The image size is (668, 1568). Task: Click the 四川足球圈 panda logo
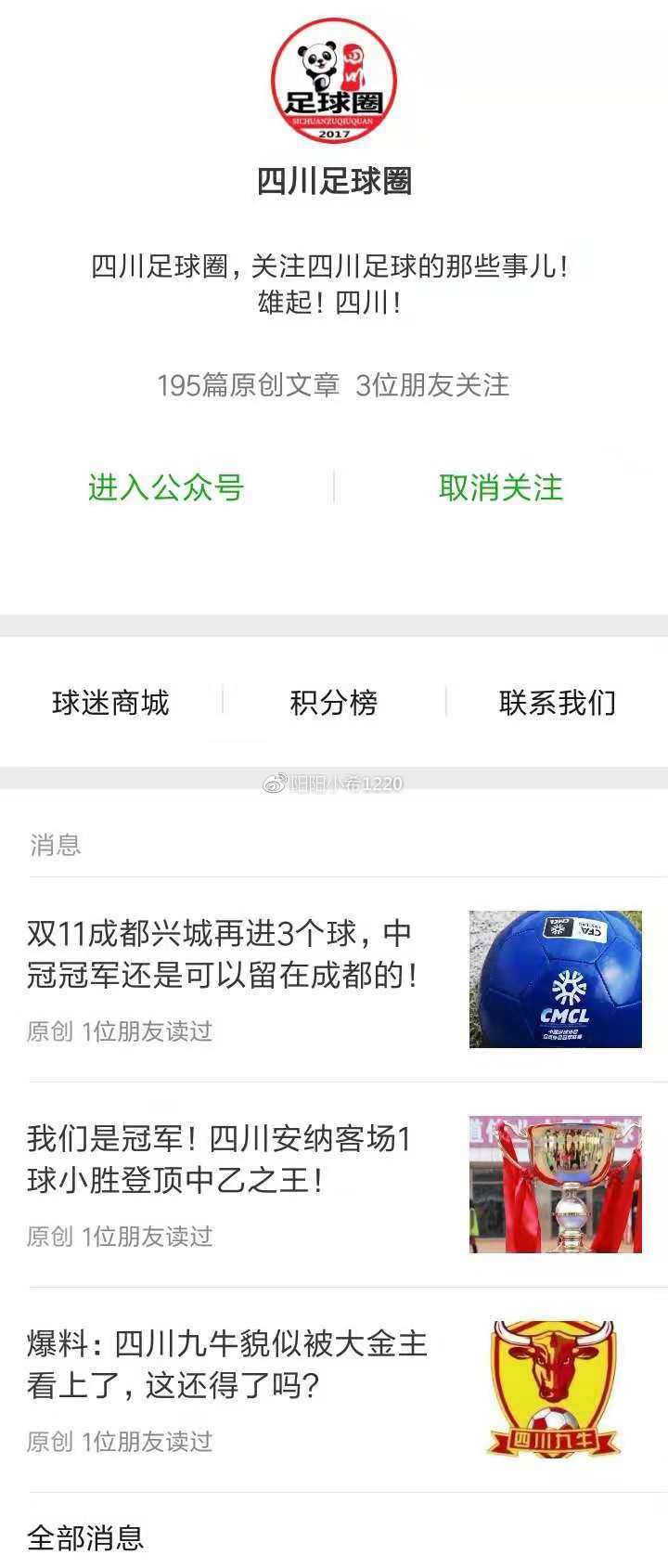click(x=334, y=79)
